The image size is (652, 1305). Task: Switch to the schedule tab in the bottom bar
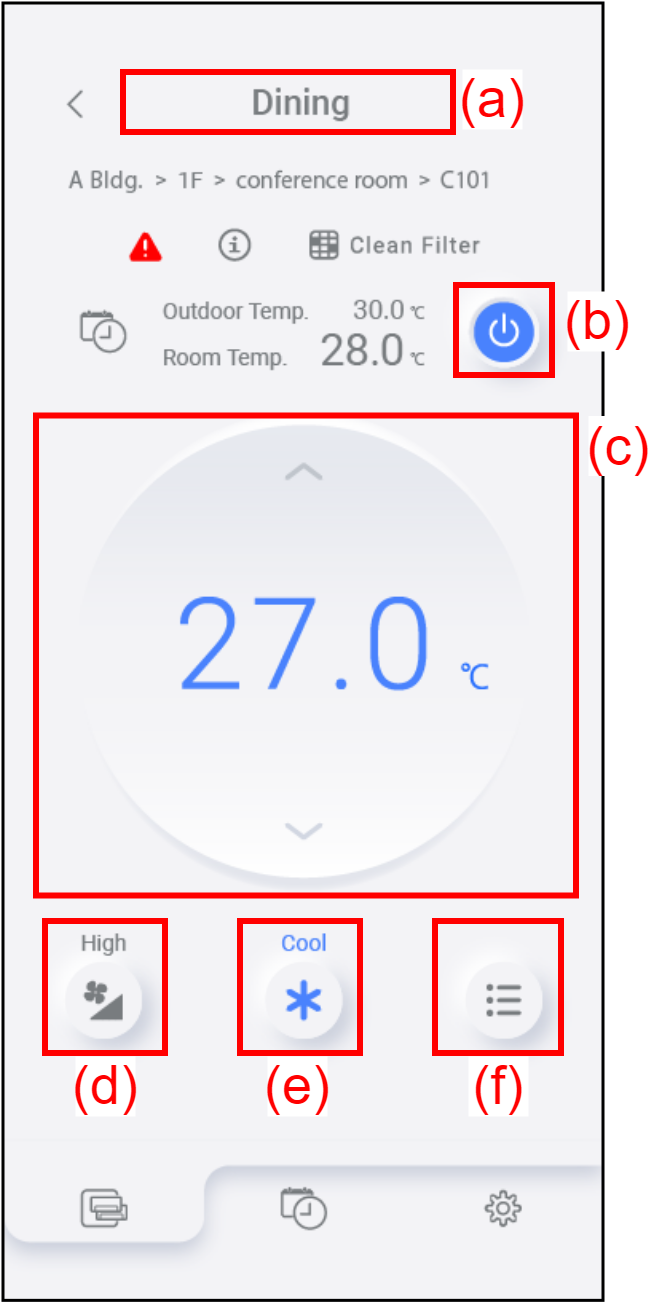point(303,1208)
